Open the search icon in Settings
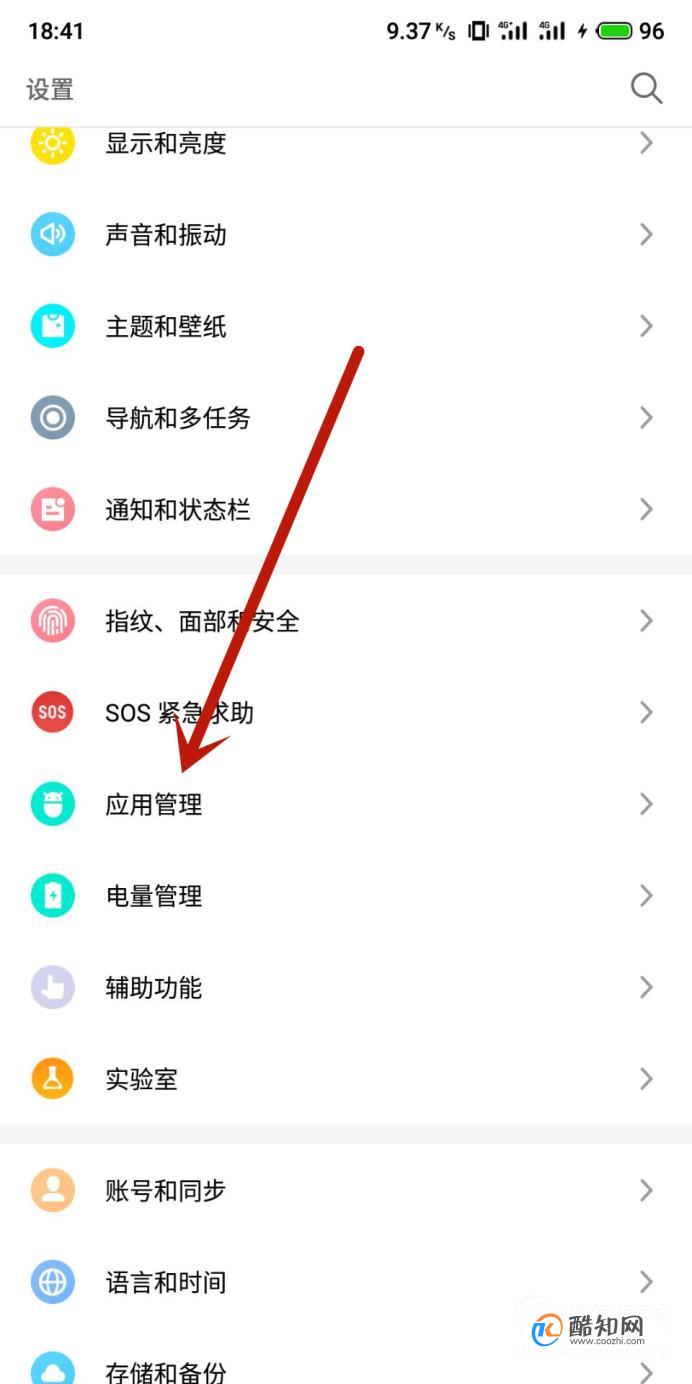Screen dimensions: 692x1384 [646, 89]
